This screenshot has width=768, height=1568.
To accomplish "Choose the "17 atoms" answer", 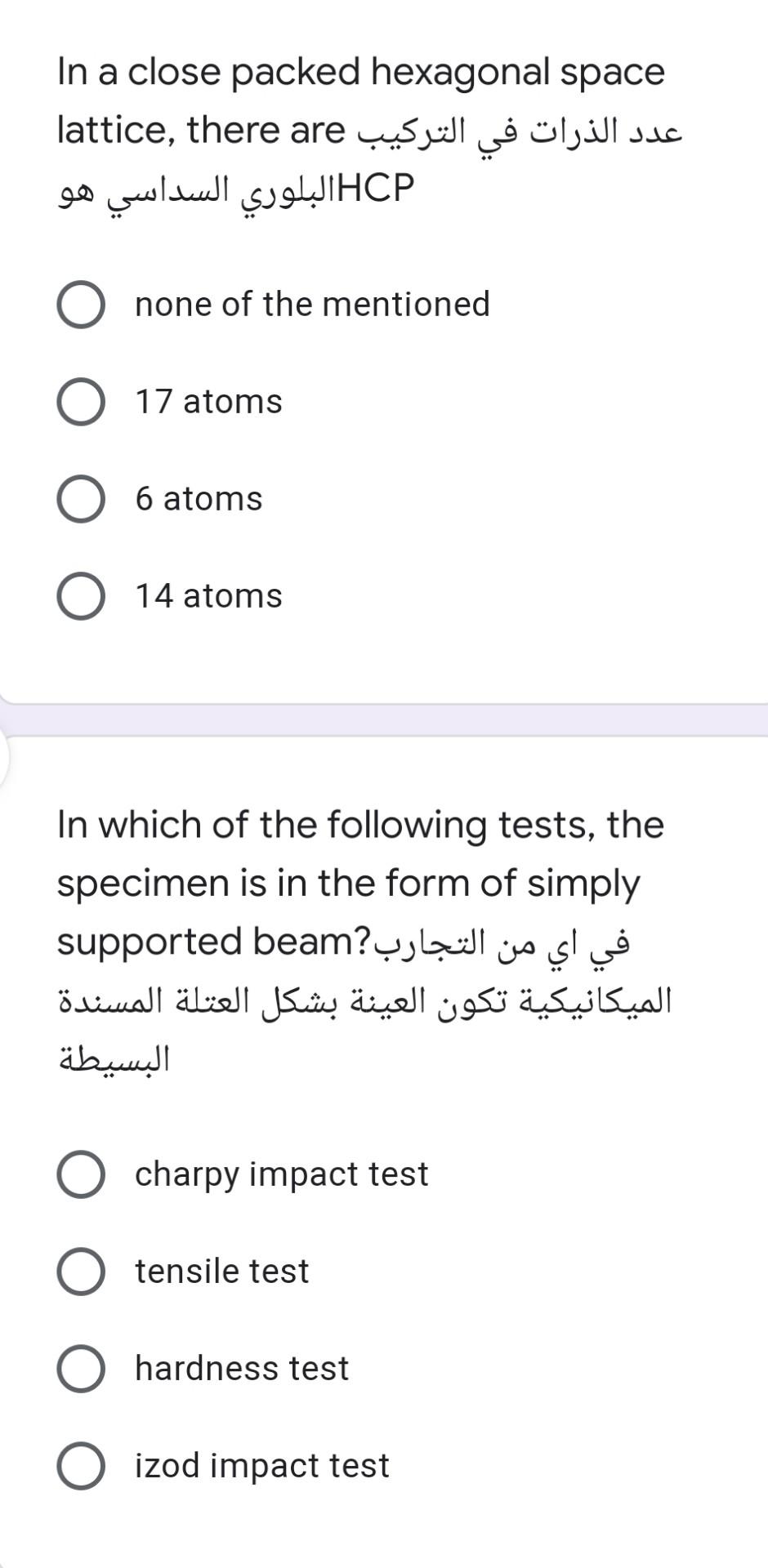I will 81,402.
